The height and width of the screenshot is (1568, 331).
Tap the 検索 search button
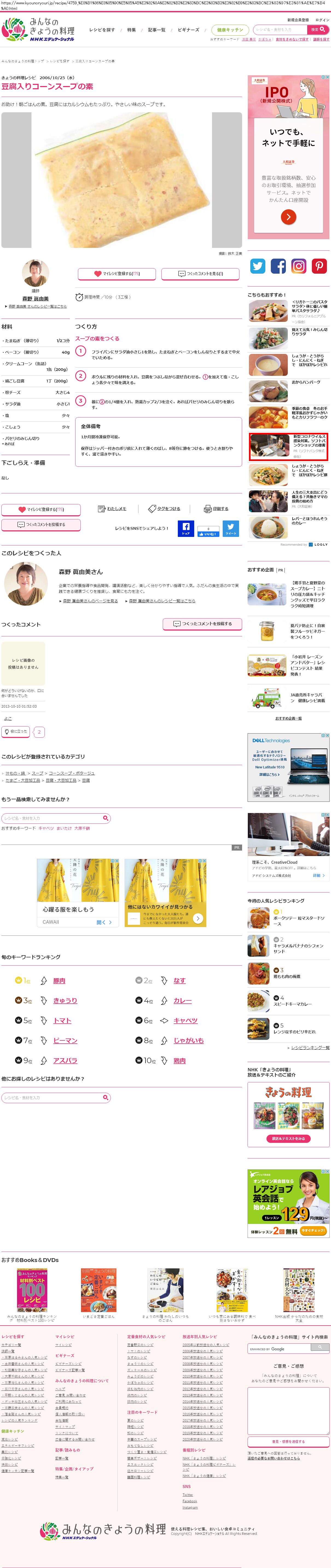pyautogui.click(x=318, y=29)
